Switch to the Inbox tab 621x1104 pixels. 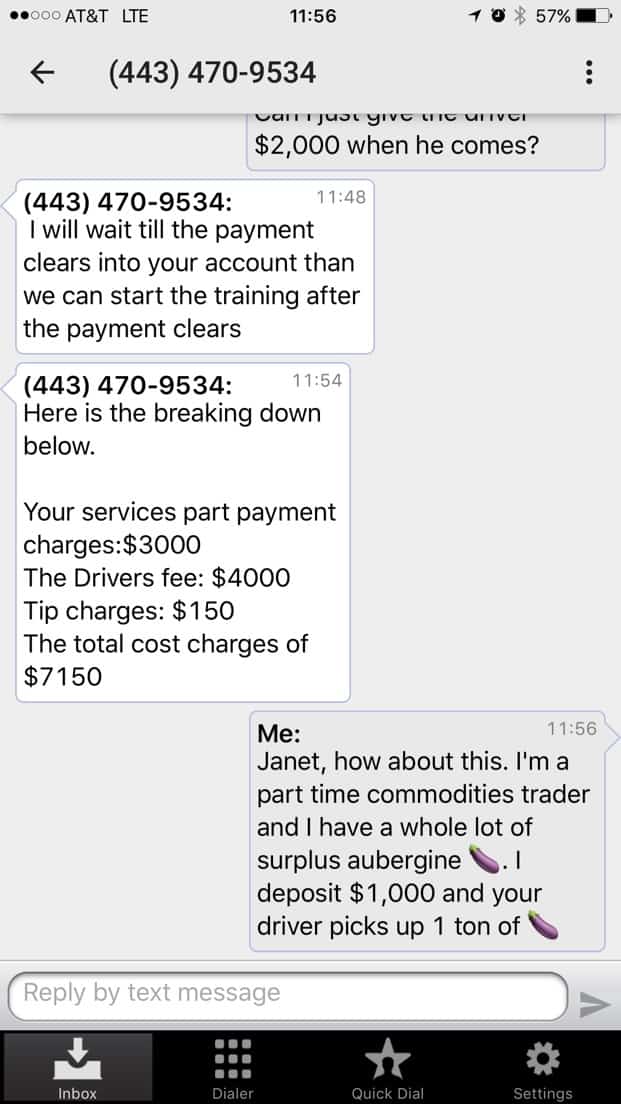click(77, 1067)
